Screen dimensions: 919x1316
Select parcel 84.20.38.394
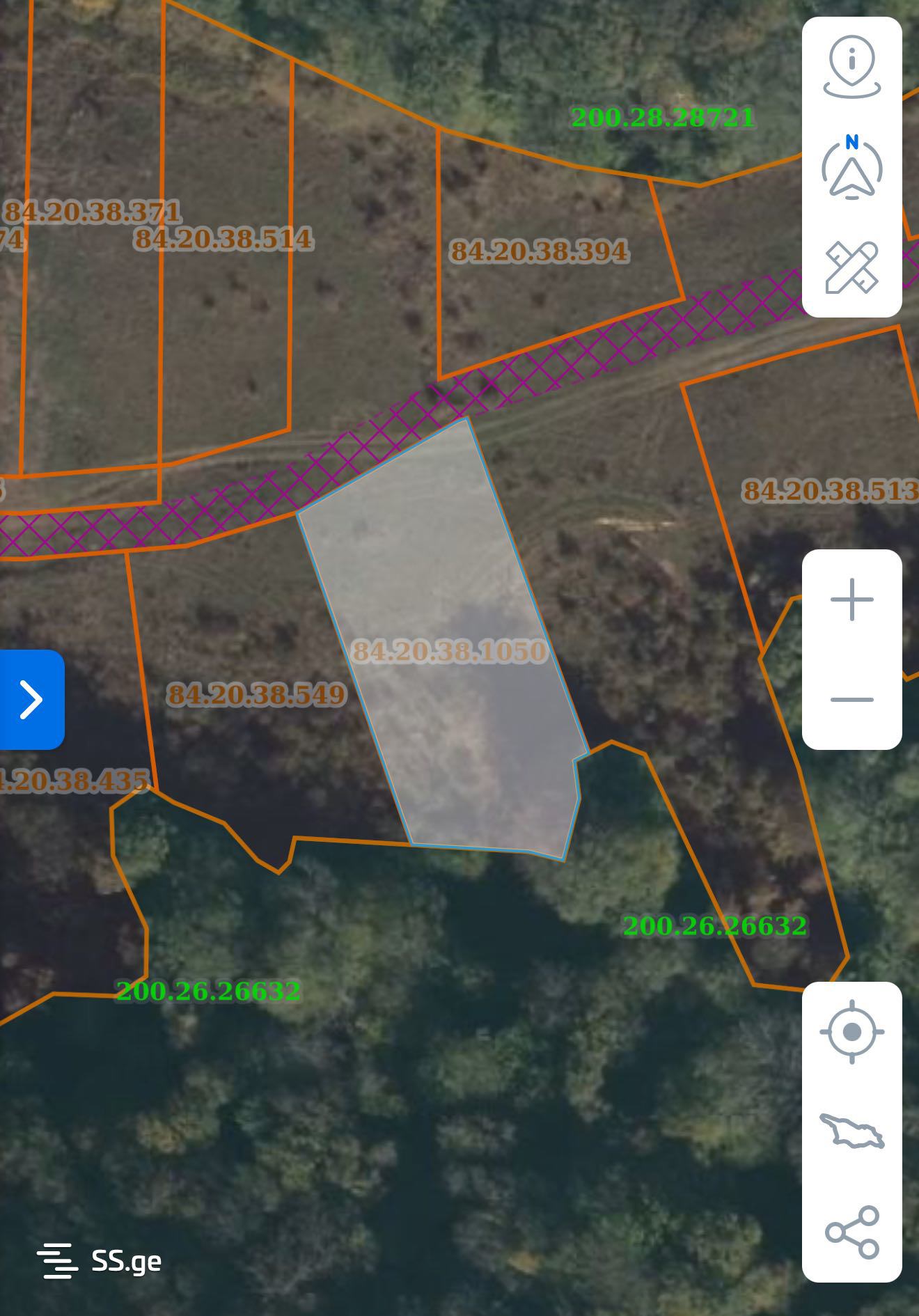(539, 251)
